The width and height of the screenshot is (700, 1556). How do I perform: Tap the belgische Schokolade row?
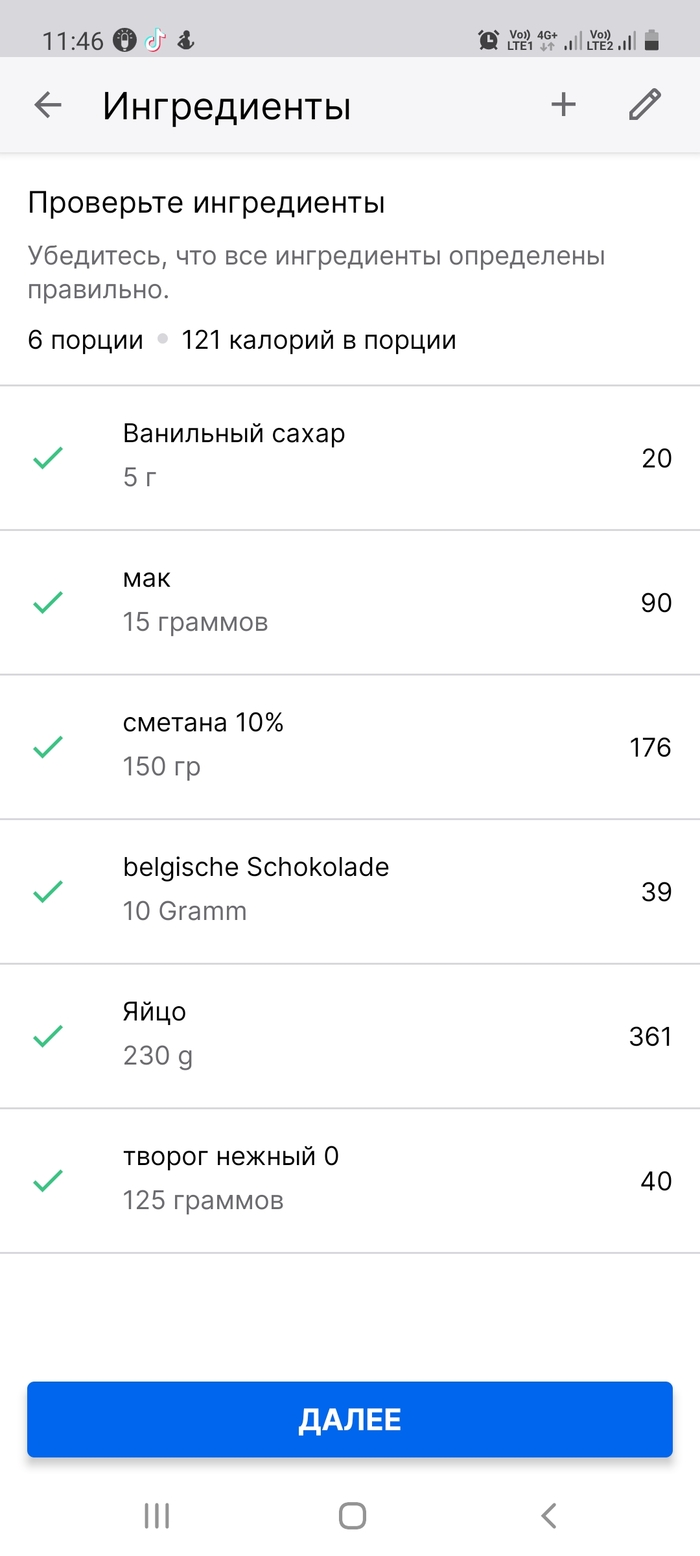click(x=350, y=890)
